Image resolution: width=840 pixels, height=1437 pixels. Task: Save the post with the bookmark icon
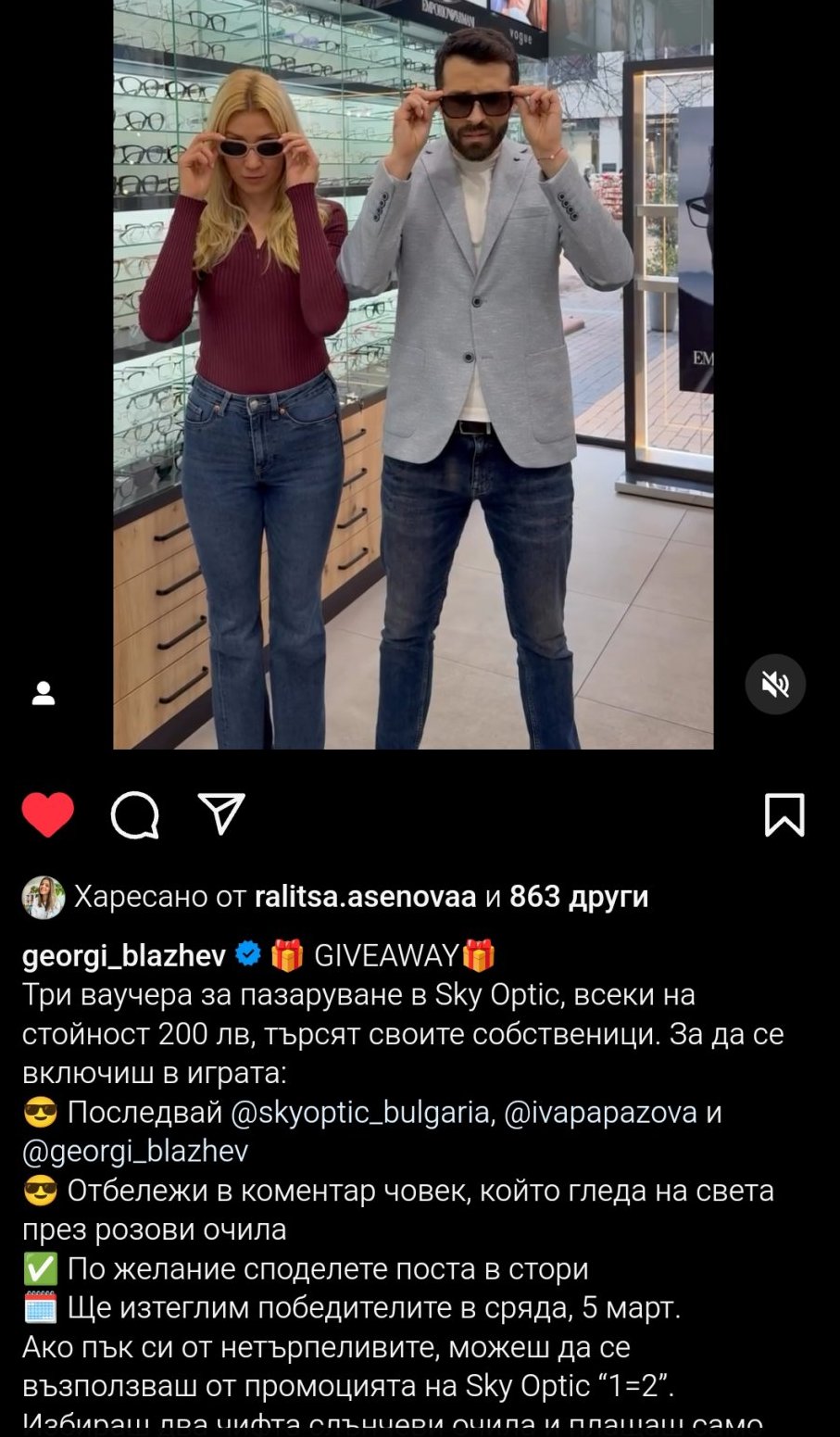[x=784, y=815]
